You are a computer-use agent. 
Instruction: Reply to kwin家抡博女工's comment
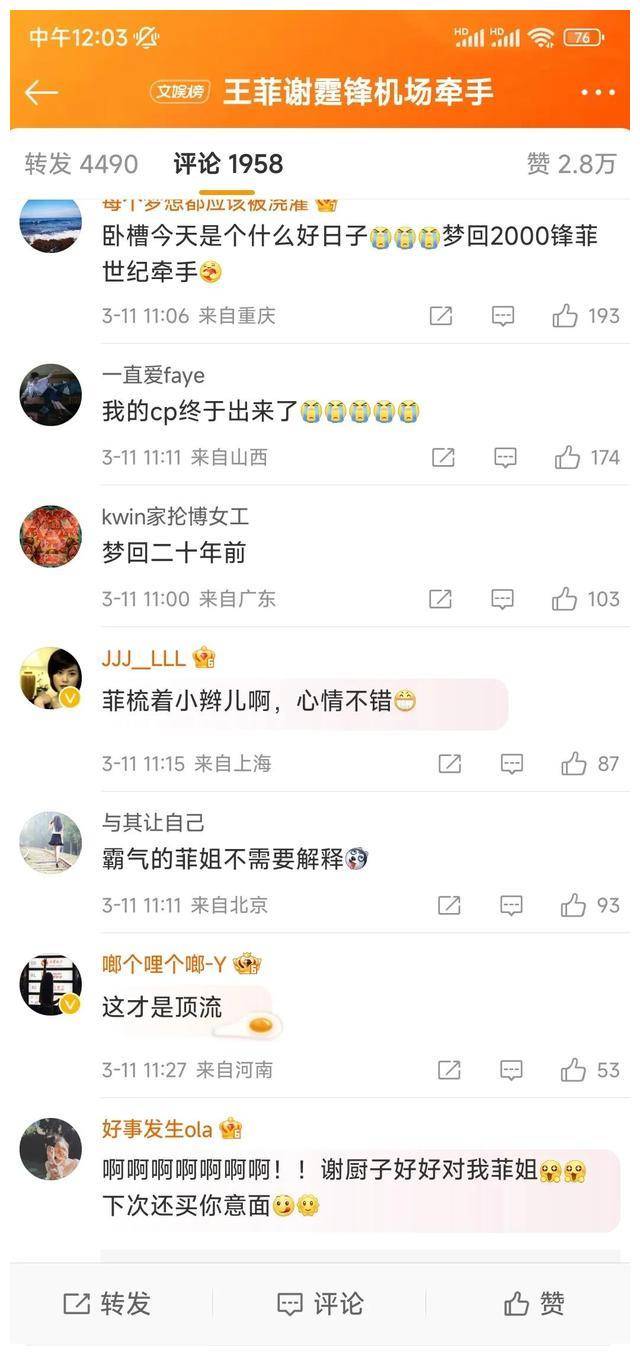pos(504,599)
